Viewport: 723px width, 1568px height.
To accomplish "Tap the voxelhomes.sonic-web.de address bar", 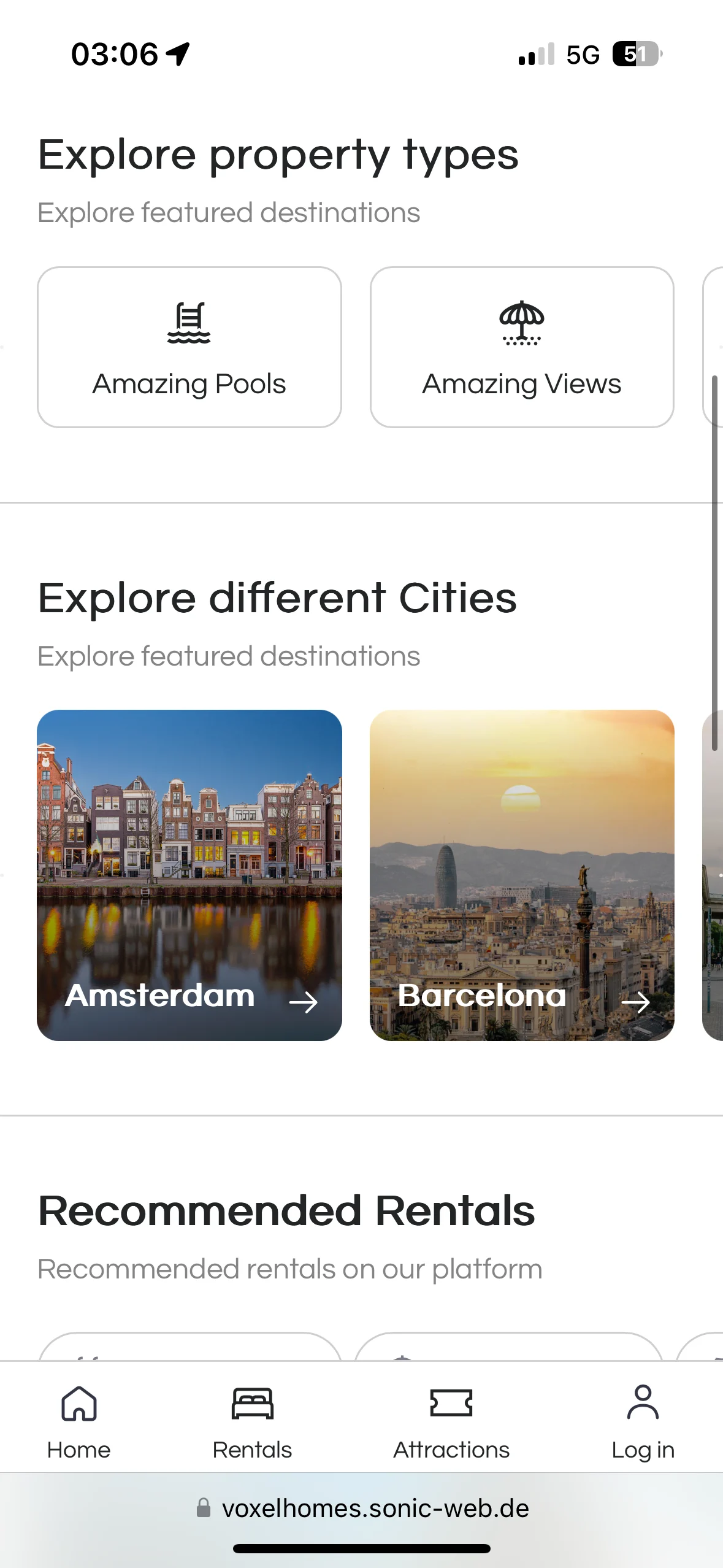I will pos(362,1508).
